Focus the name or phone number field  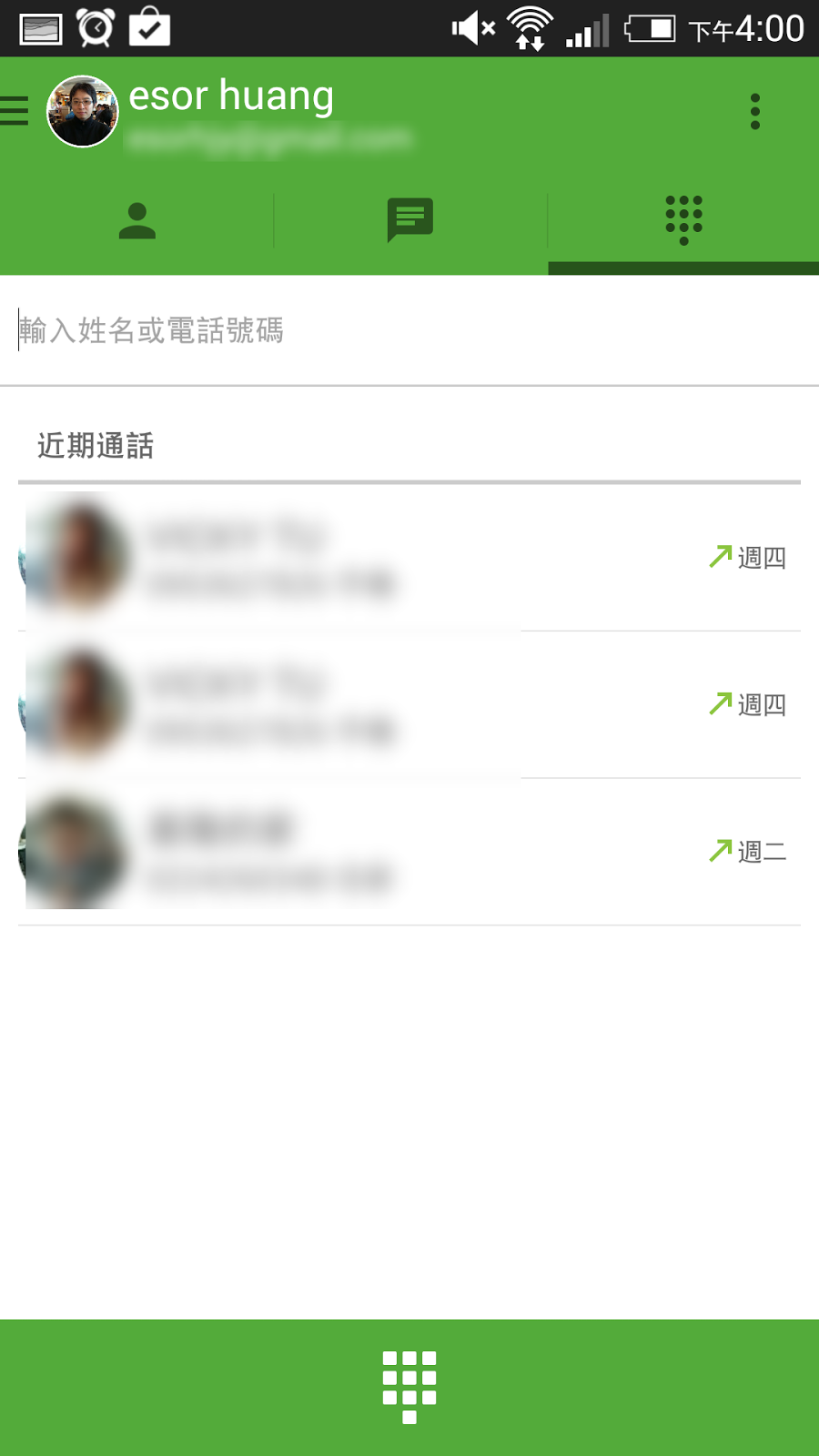click(x=409, y=330)
